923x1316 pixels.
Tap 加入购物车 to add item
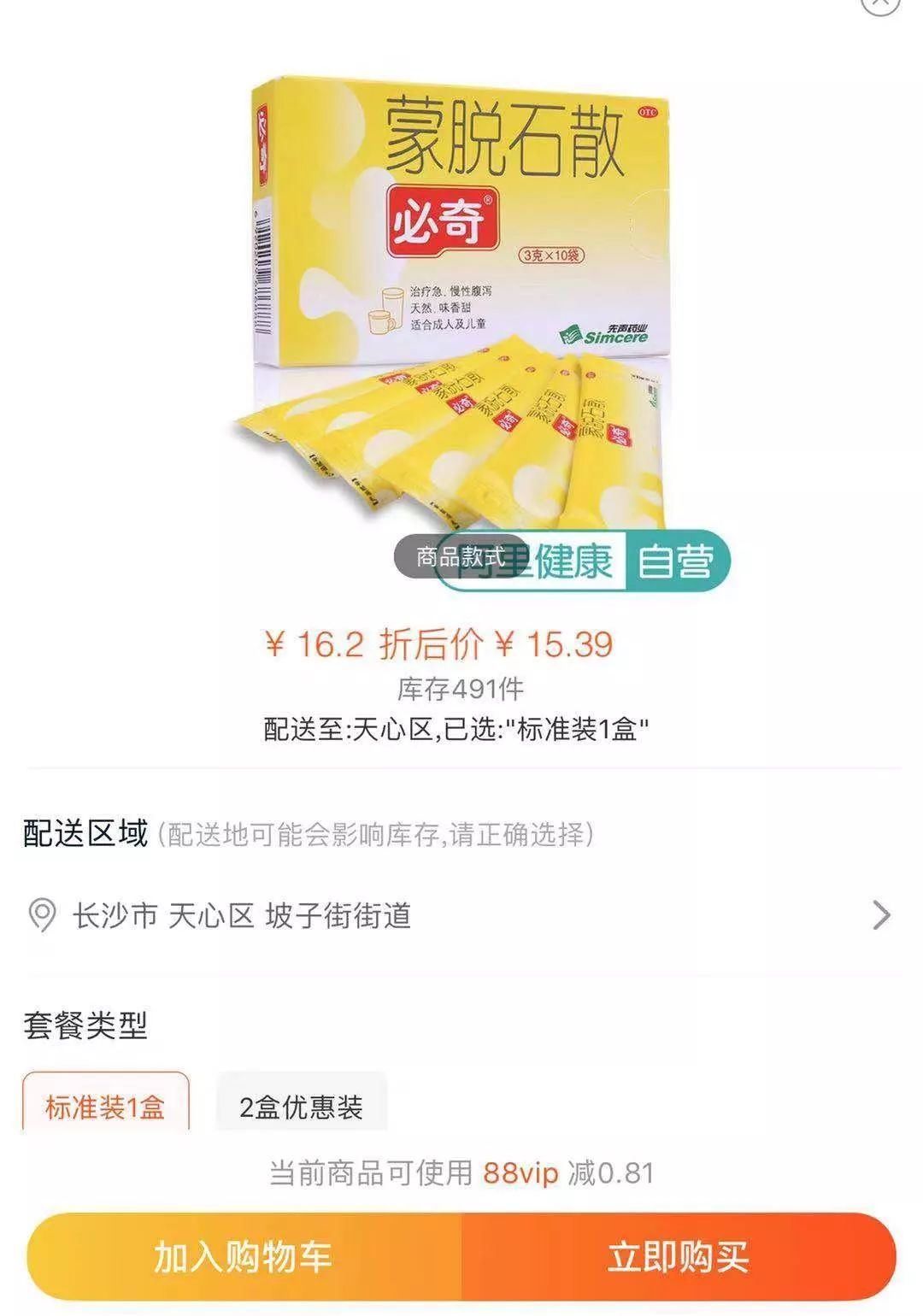coord(244,1256)
